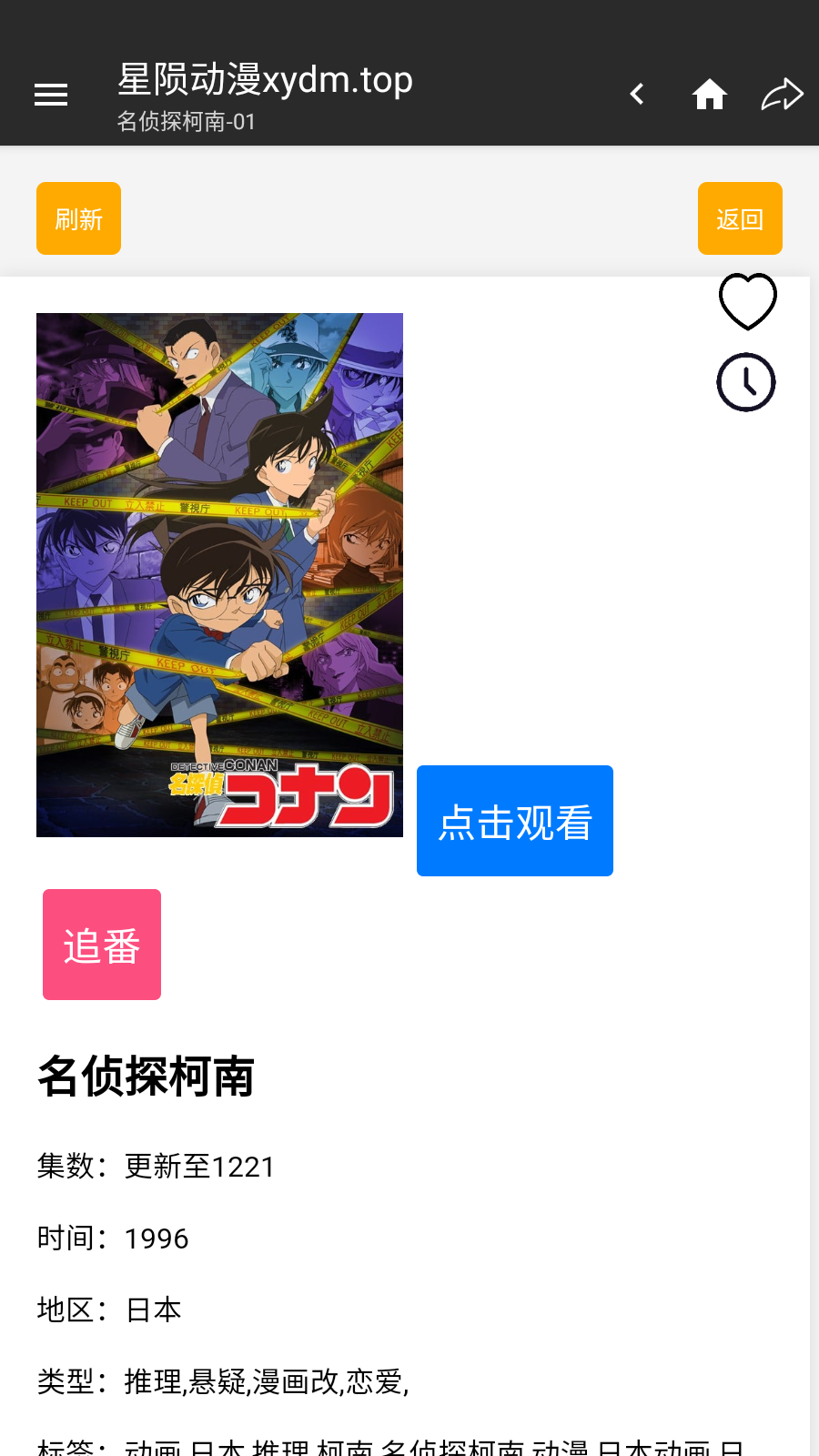Favorite this anime with the heart icon
This screenshot has height=1456, width=819.
[x=747, y=301]
